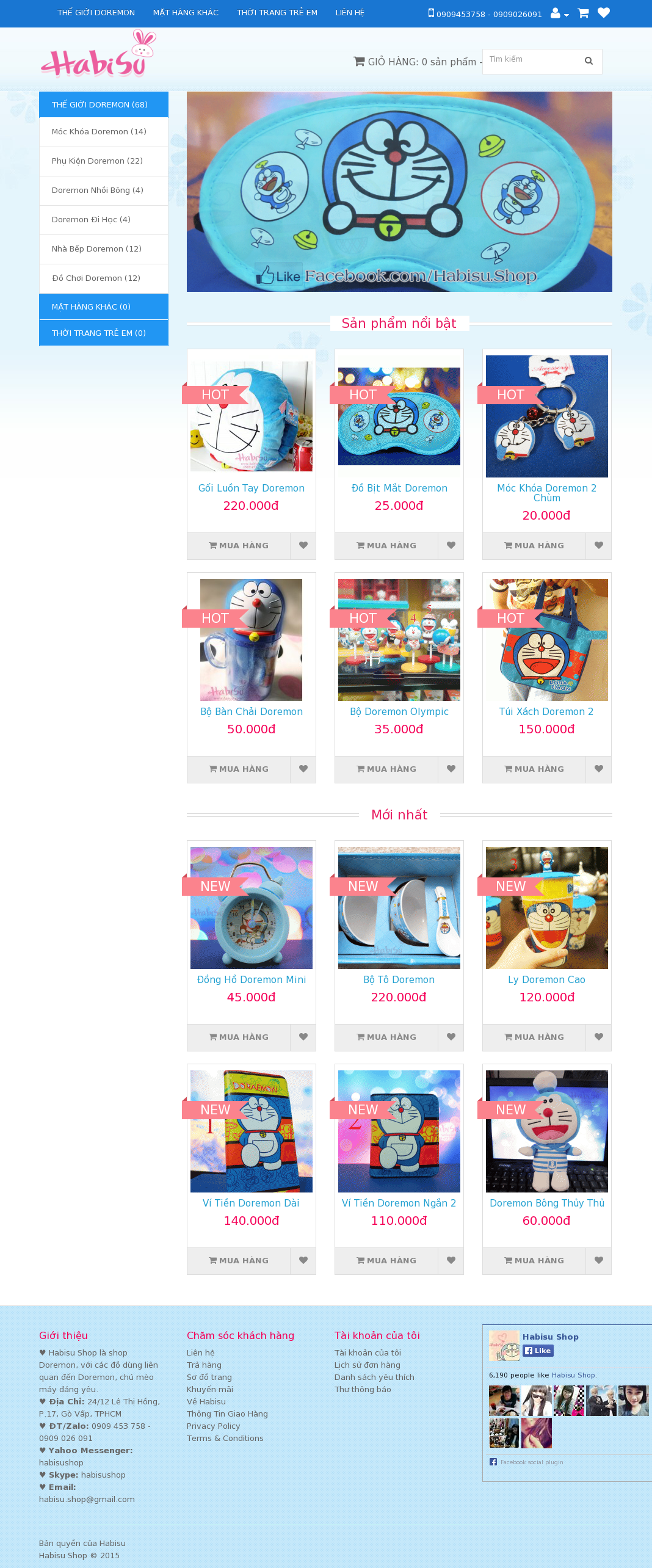Buy Gối Luồn Tay Doremon with MUA HÀNG
The width and height of the screenshot is (652, 1568).
click(x=239, y=546)
